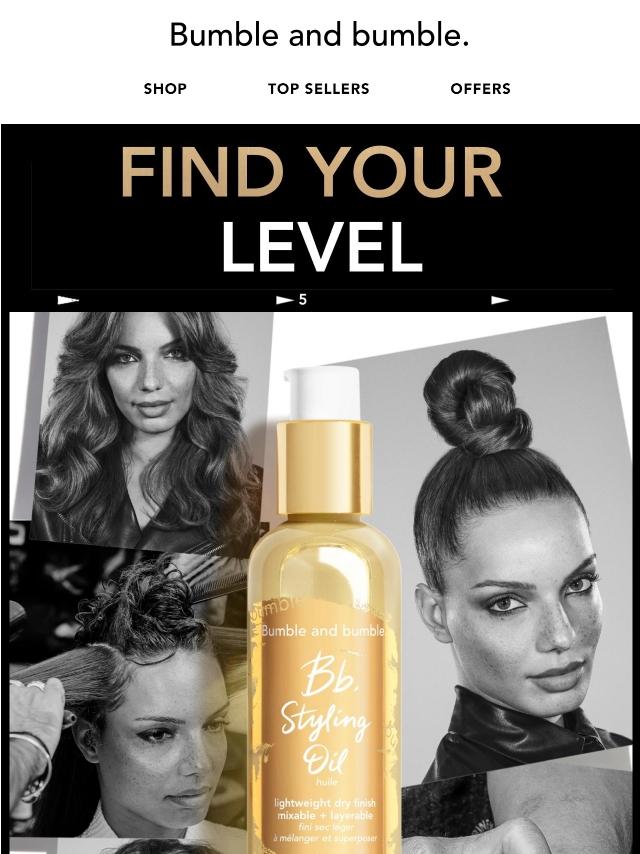The image size is (640, 854).
Task: Open the Find Your Level styling oil banner
Action: (x=320, y=500)
